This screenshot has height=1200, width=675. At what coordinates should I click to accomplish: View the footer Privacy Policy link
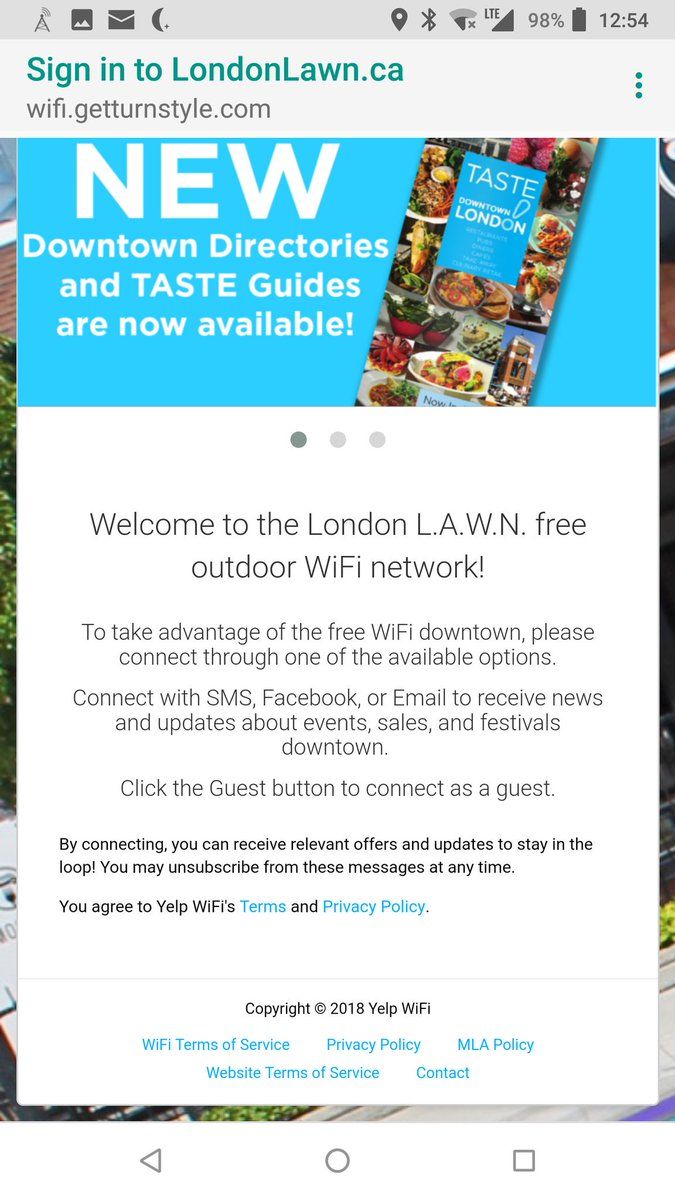click(x=373, y=1044)
